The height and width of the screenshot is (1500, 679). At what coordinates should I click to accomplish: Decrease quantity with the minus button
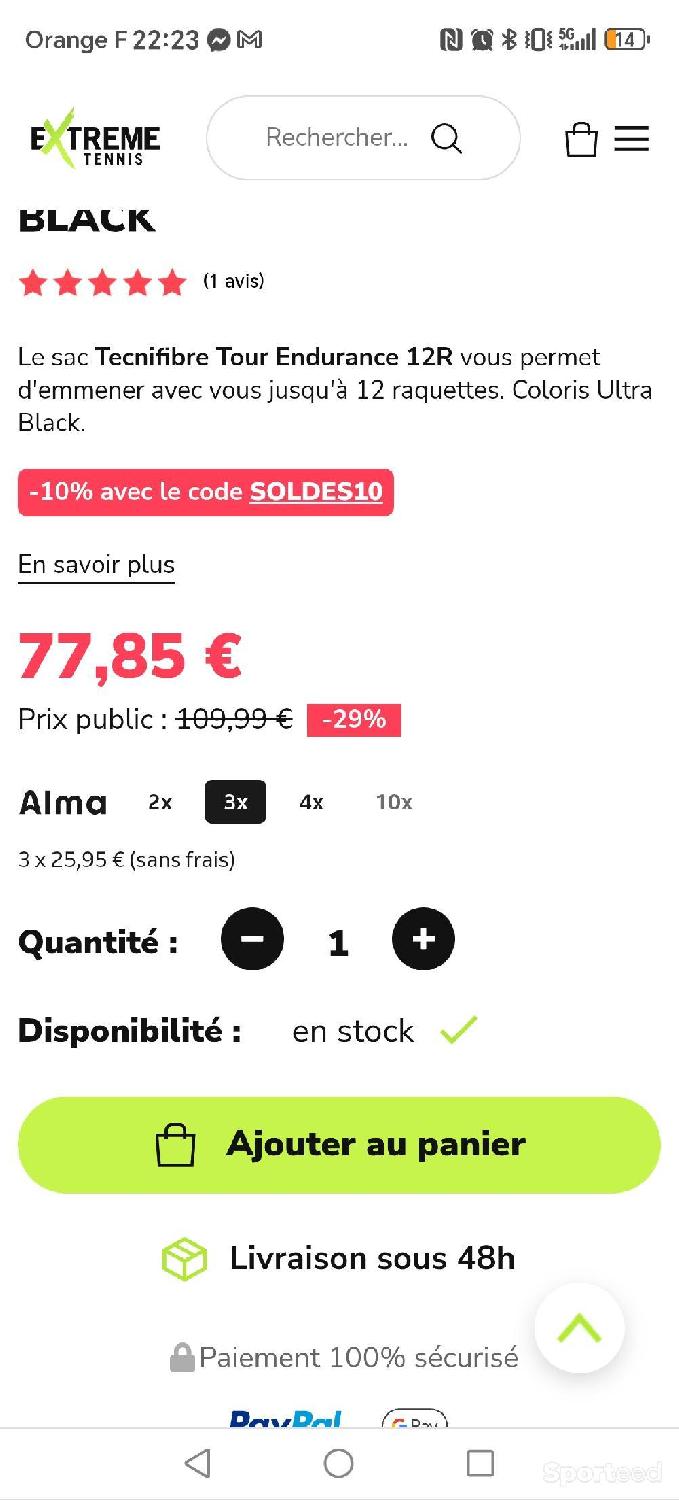pyautogui.click(x=252, y=939)
